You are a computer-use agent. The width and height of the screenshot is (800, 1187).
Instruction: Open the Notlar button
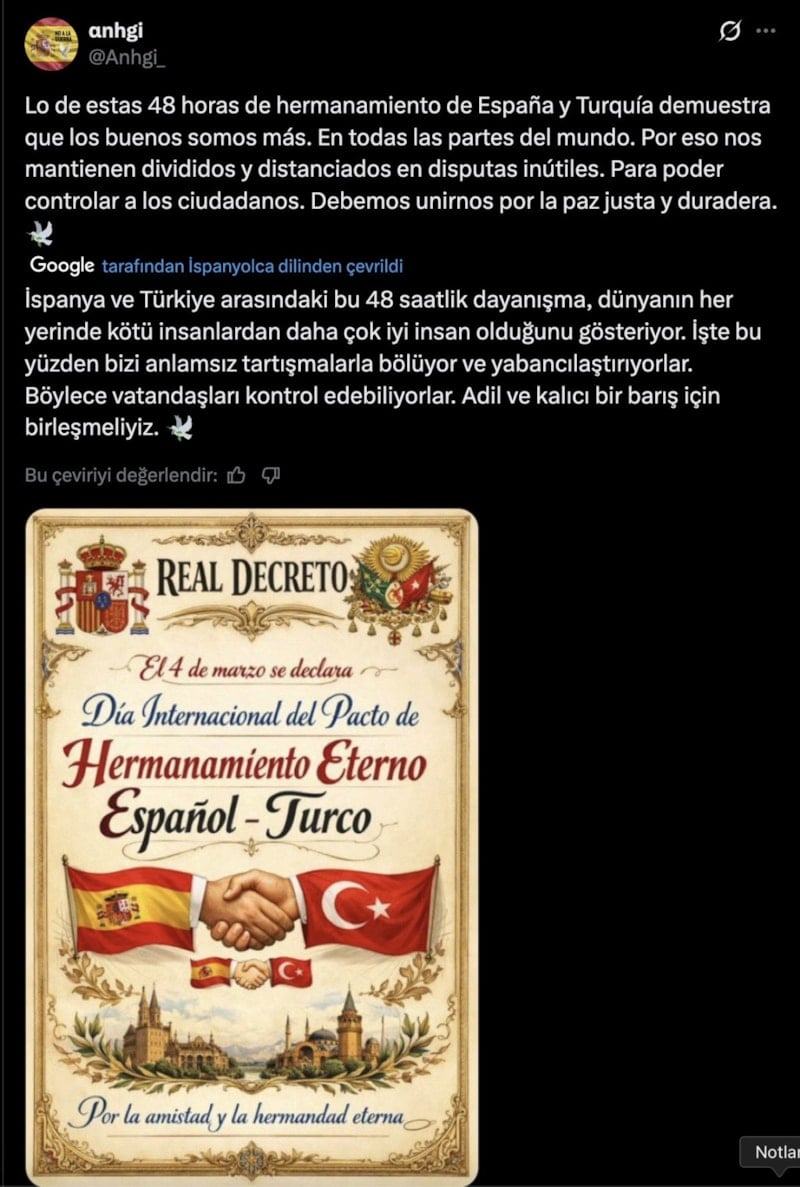coord(775,1151)
